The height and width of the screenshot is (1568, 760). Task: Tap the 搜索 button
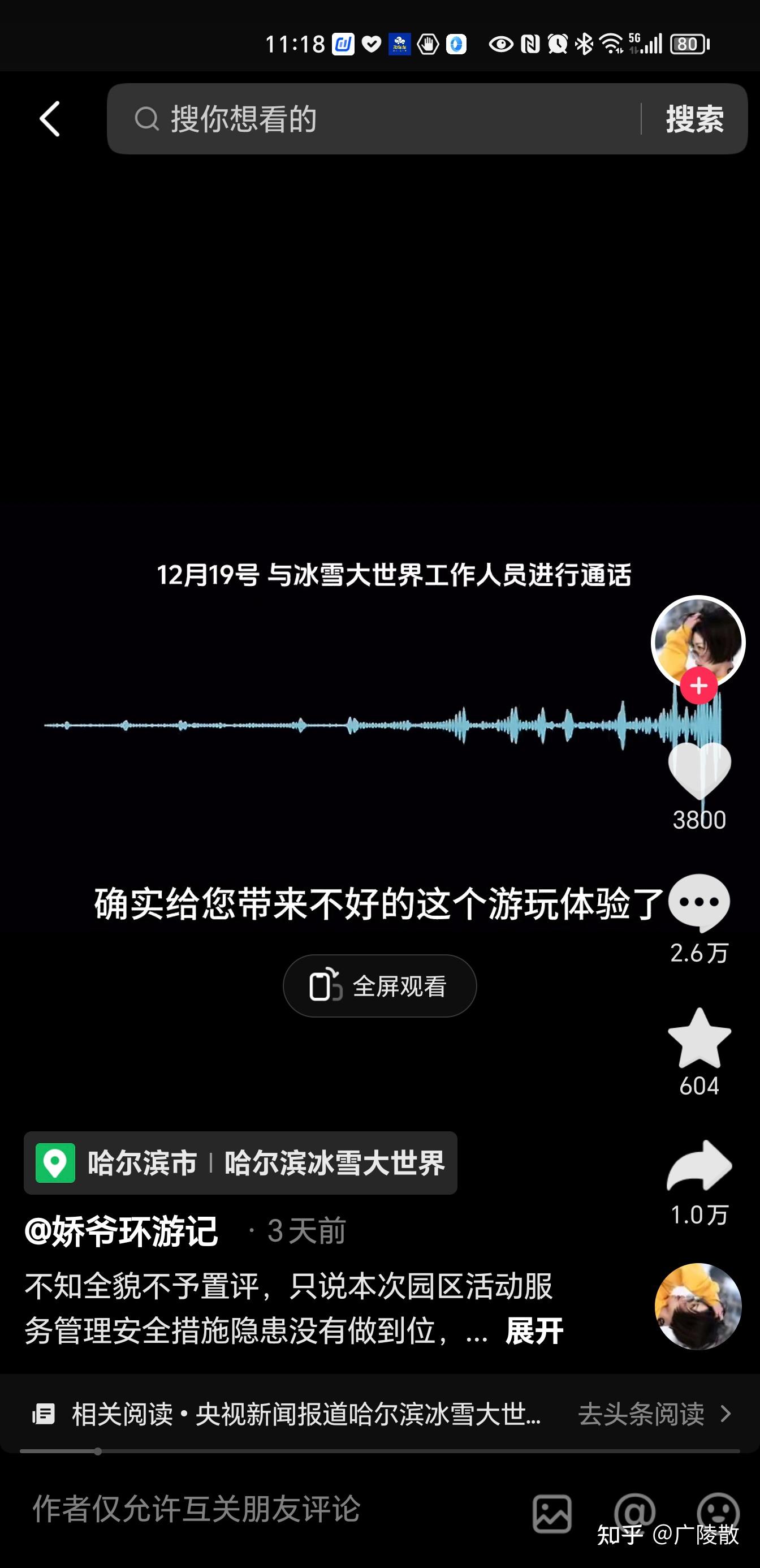(x=694, y=119)
